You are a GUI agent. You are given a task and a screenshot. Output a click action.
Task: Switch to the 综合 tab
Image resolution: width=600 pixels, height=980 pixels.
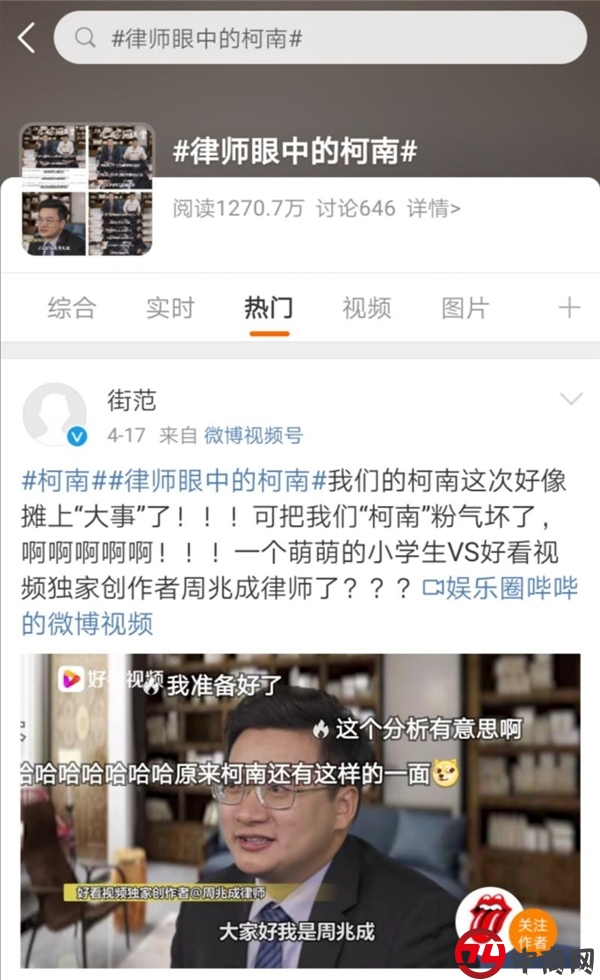[72, 308]
